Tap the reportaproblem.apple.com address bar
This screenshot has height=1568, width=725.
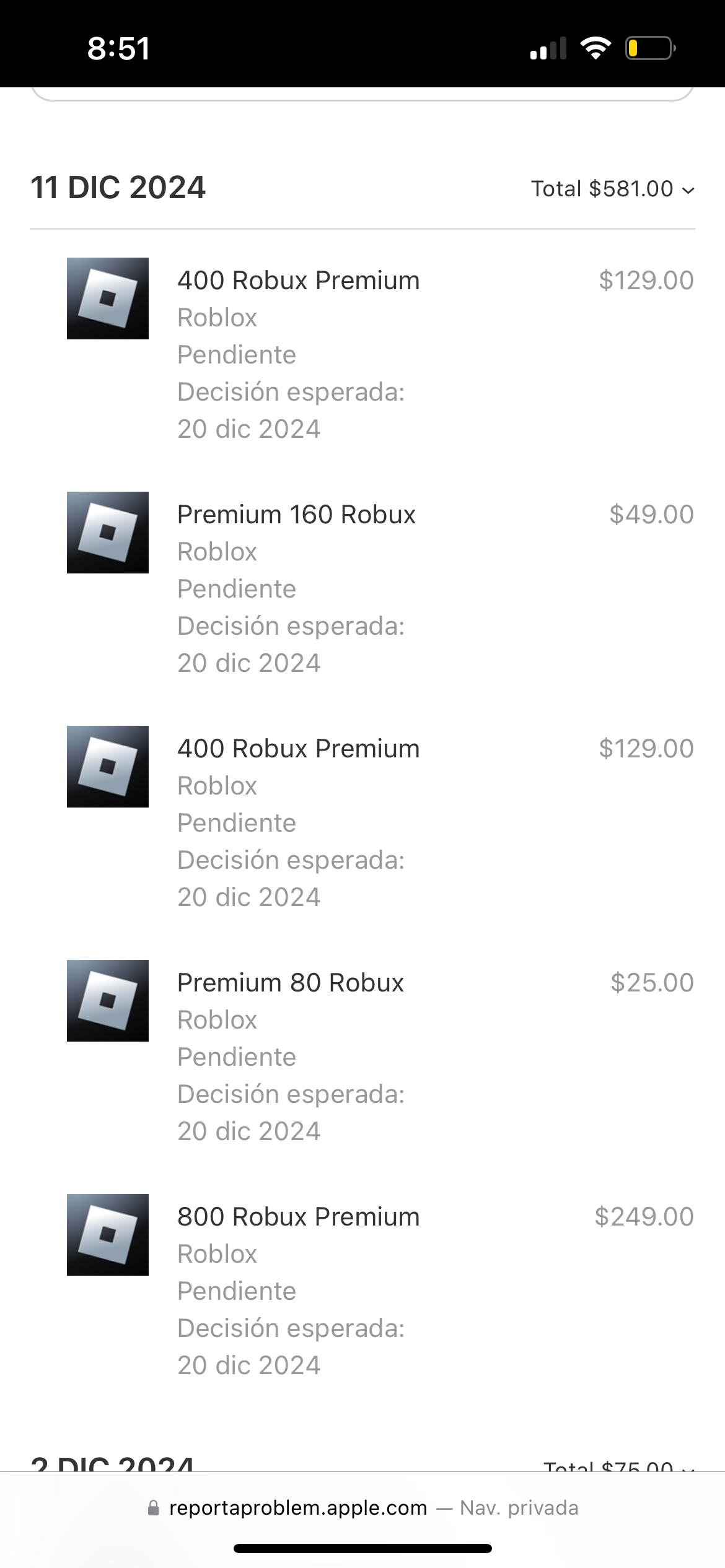(362, 1508)
